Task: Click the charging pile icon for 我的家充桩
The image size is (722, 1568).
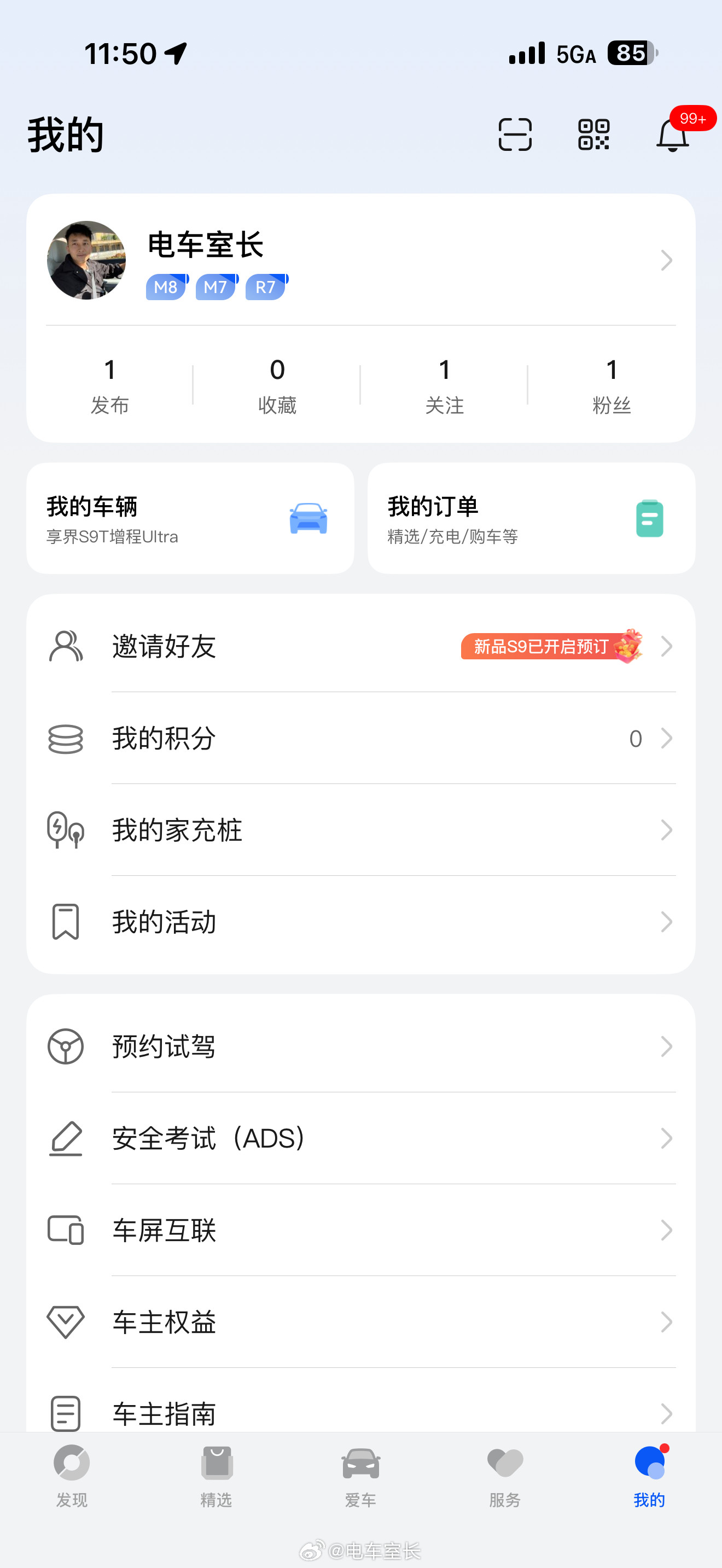Action: tap(66, 830)
